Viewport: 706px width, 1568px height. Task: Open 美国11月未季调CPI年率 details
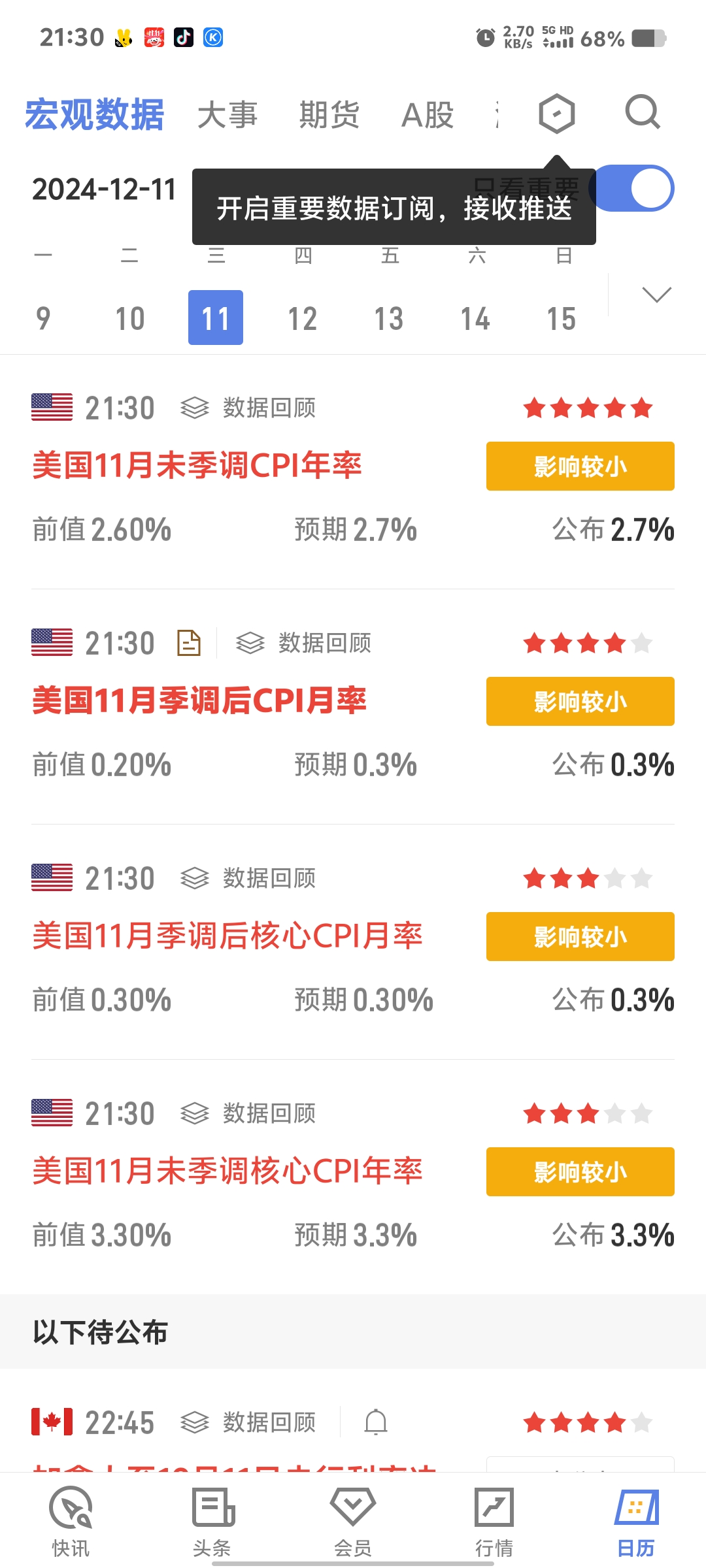tap(197, 466)
